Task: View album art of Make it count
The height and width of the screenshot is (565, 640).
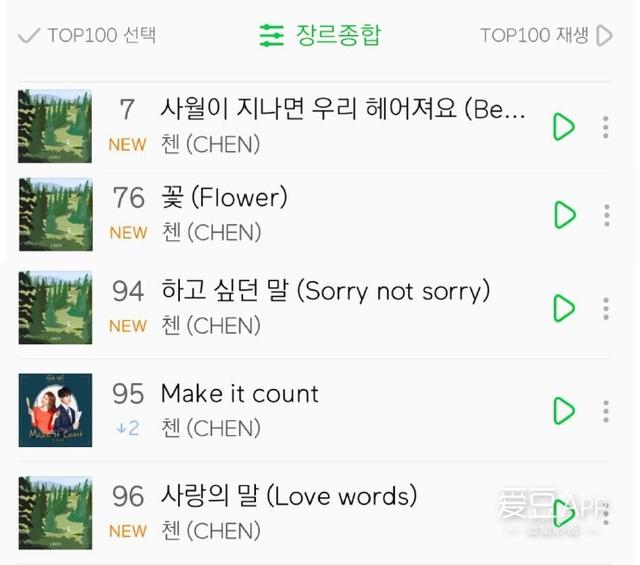Action: 55,411
